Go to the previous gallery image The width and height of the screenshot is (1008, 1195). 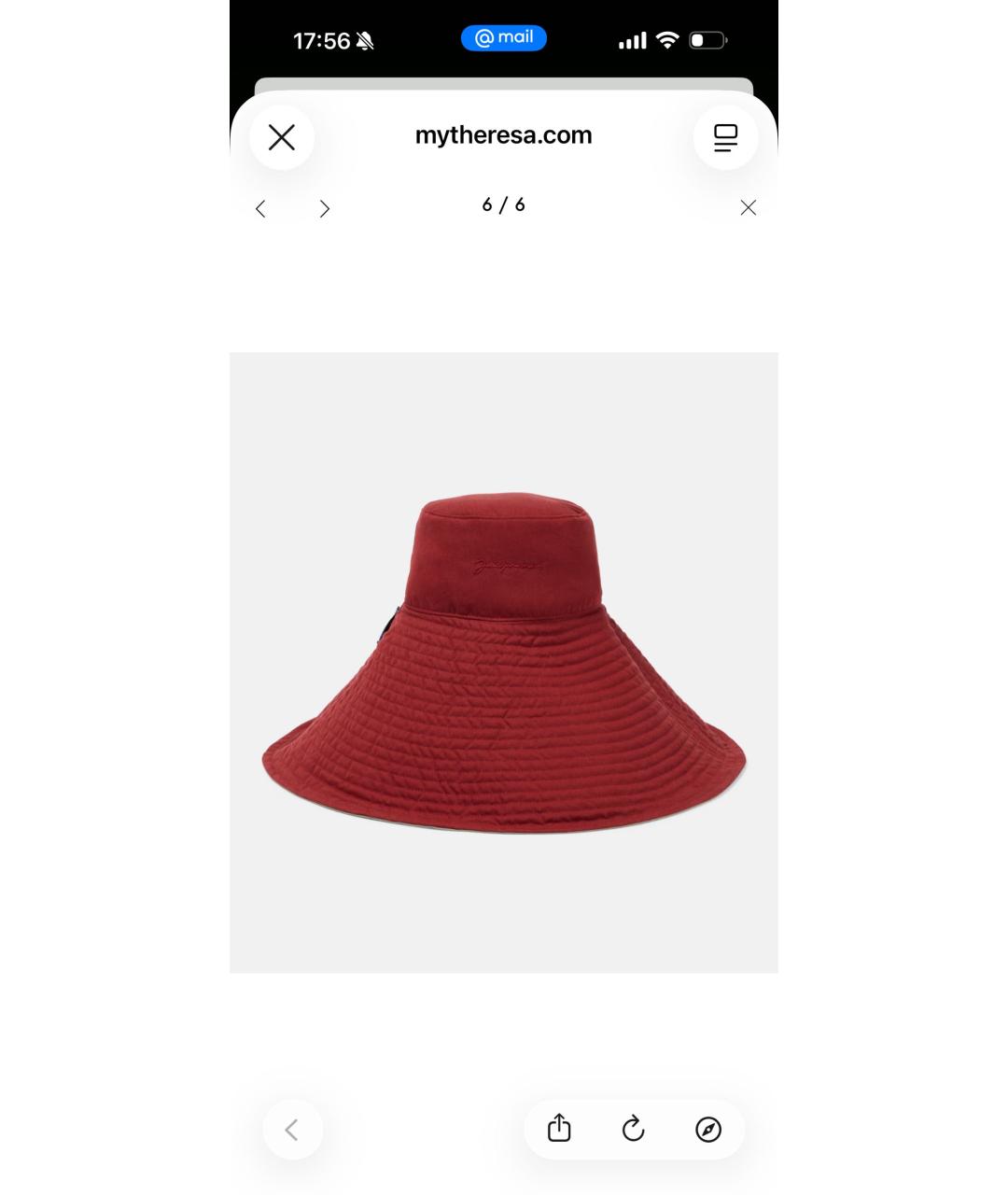pos(260,208)
